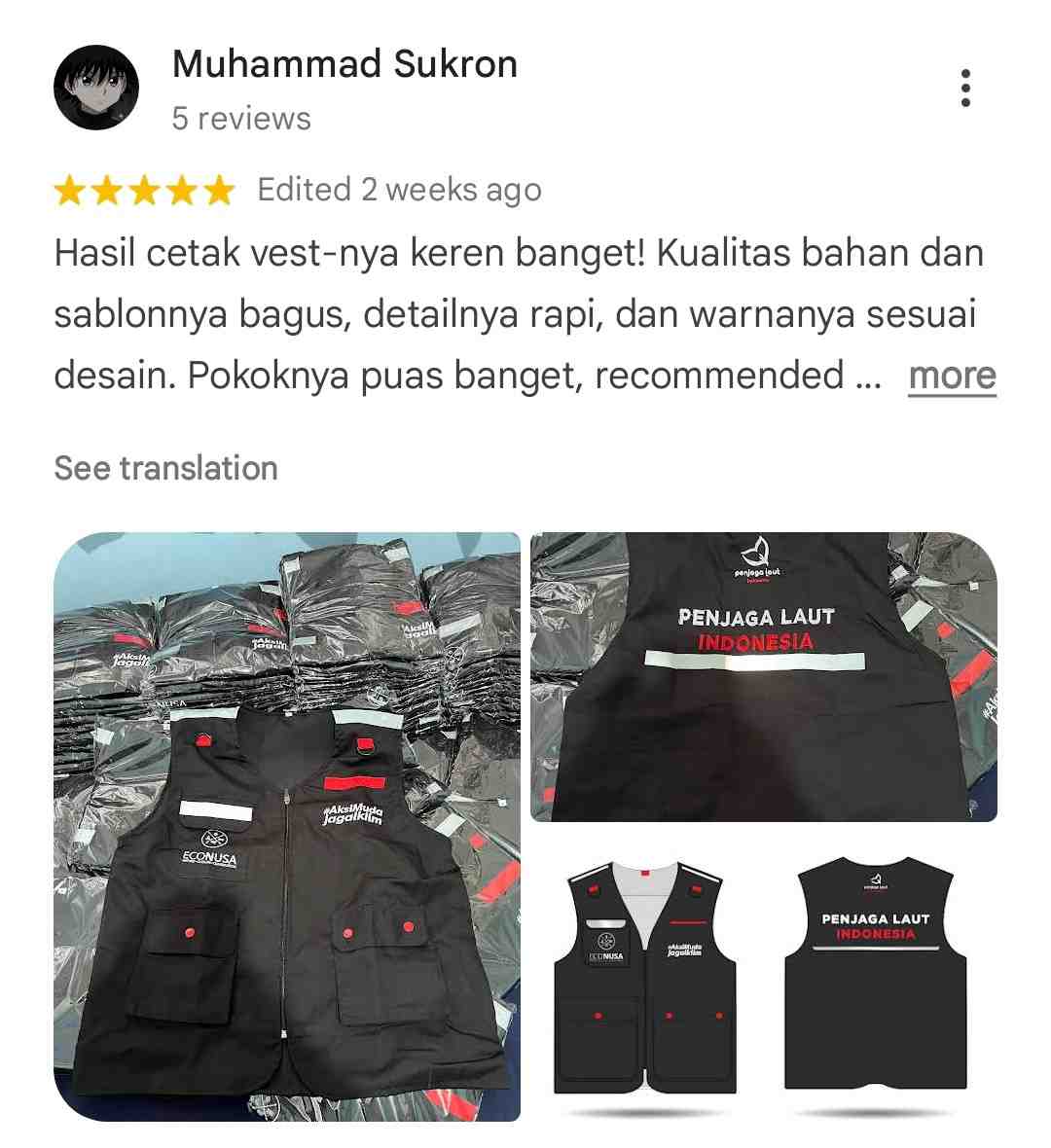The height and width of the screenshot is (1148, 1051).
Task: Open the reviewer name Muhammad Sukron
Action: (x=344, y=65)
